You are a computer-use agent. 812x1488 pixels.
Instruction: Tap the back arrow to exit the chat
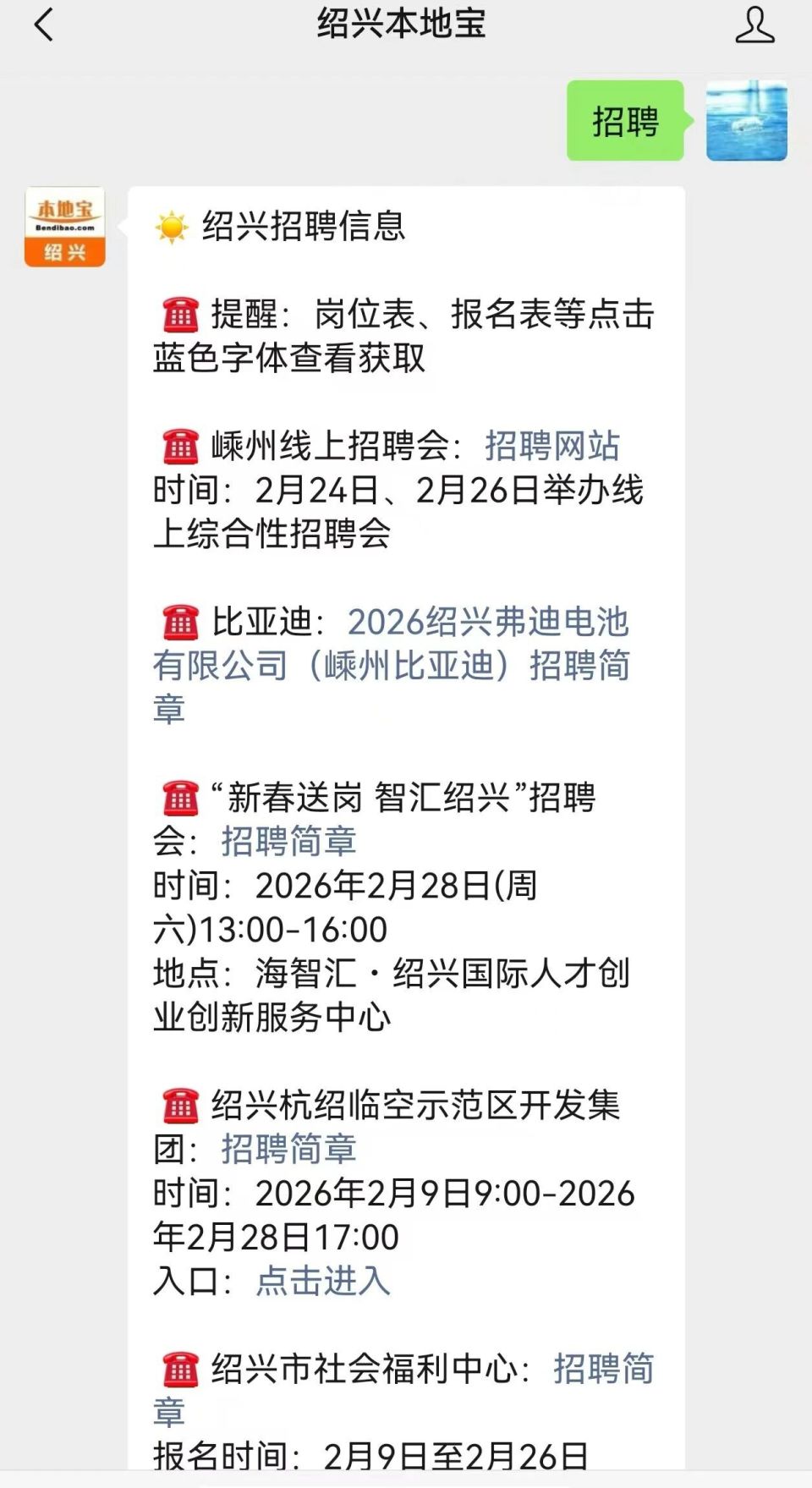[x=44, y=25]
